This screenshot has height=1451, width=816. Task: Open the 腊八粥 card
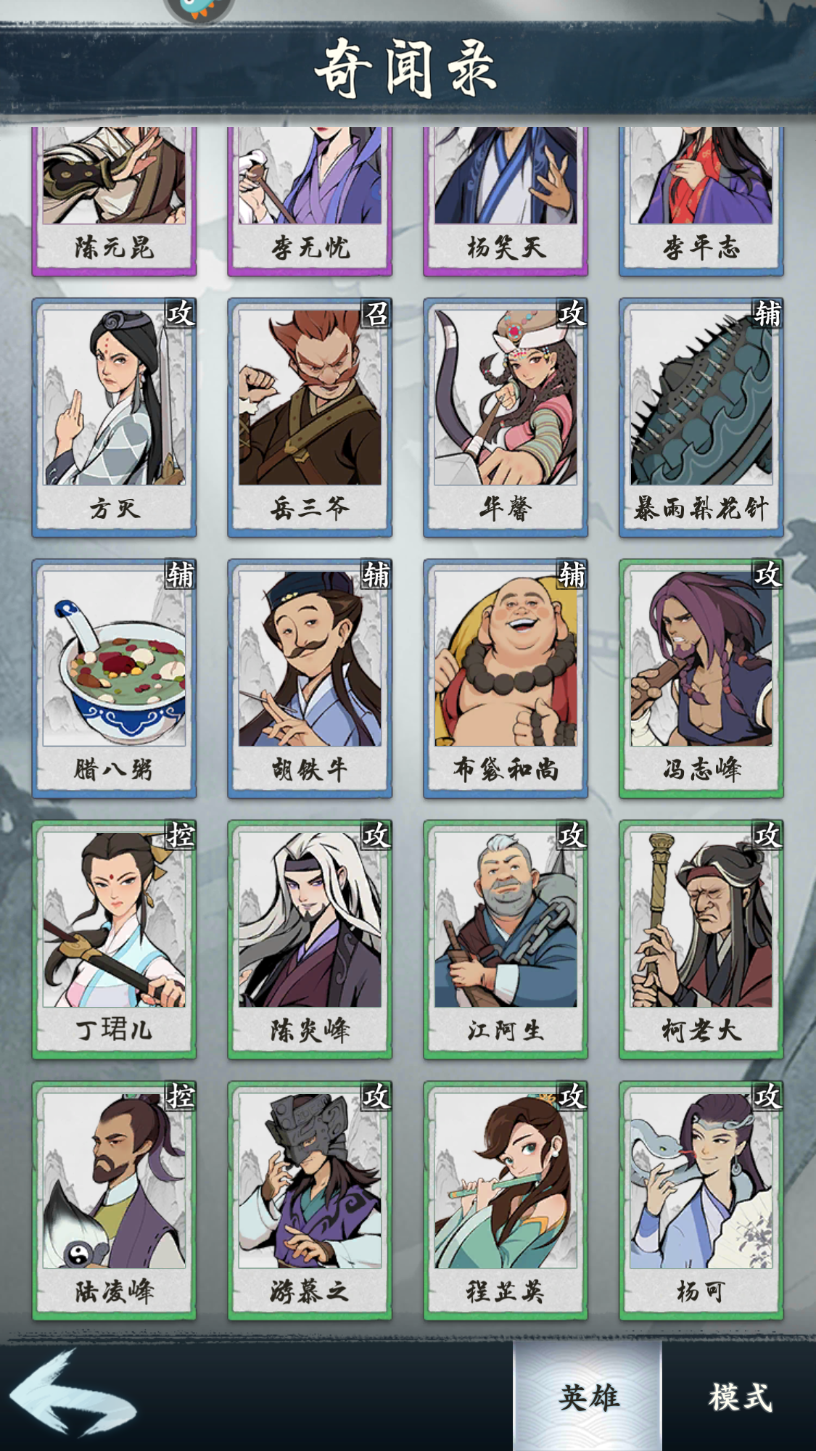pos(114,677)
